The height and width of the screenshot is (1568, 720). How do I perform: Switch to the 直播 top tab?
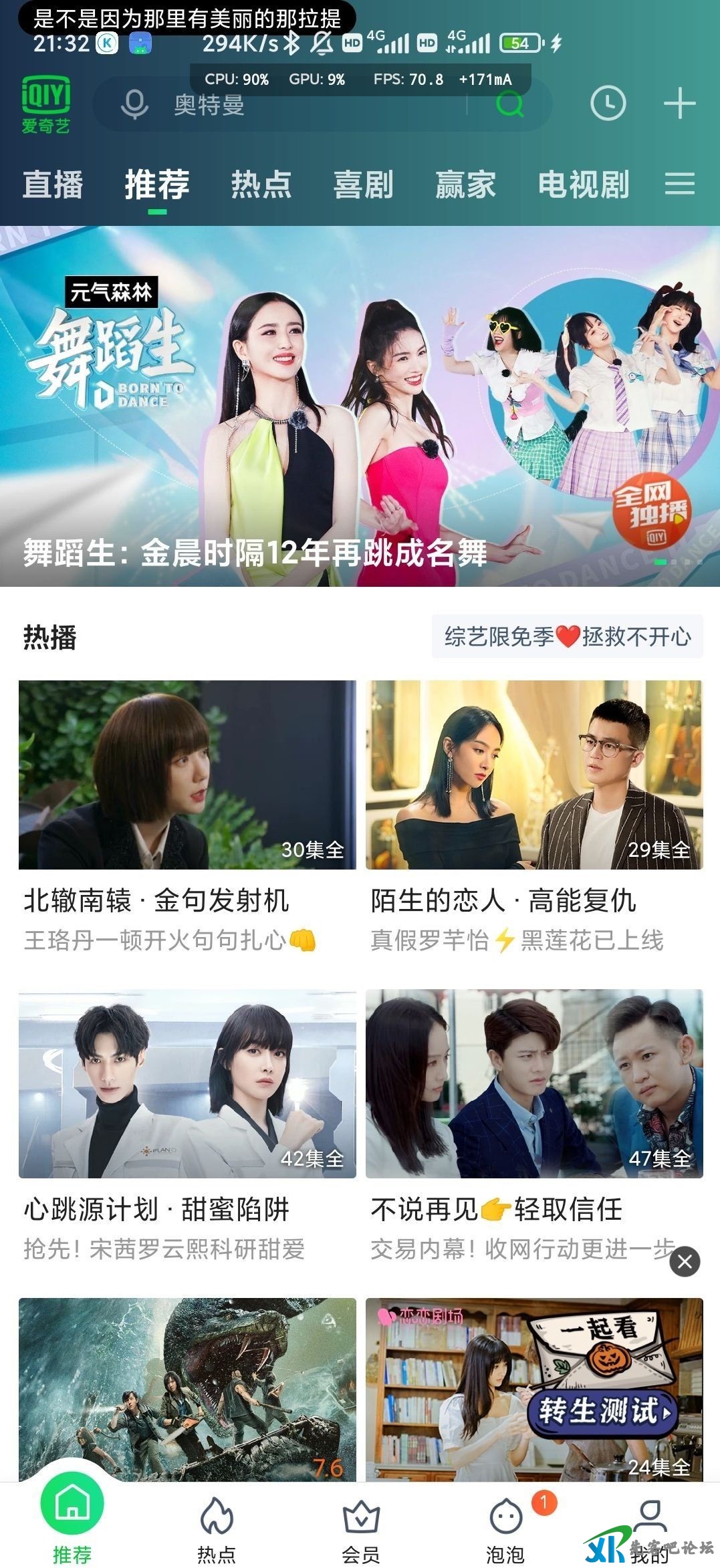click(x=53, y=184)
